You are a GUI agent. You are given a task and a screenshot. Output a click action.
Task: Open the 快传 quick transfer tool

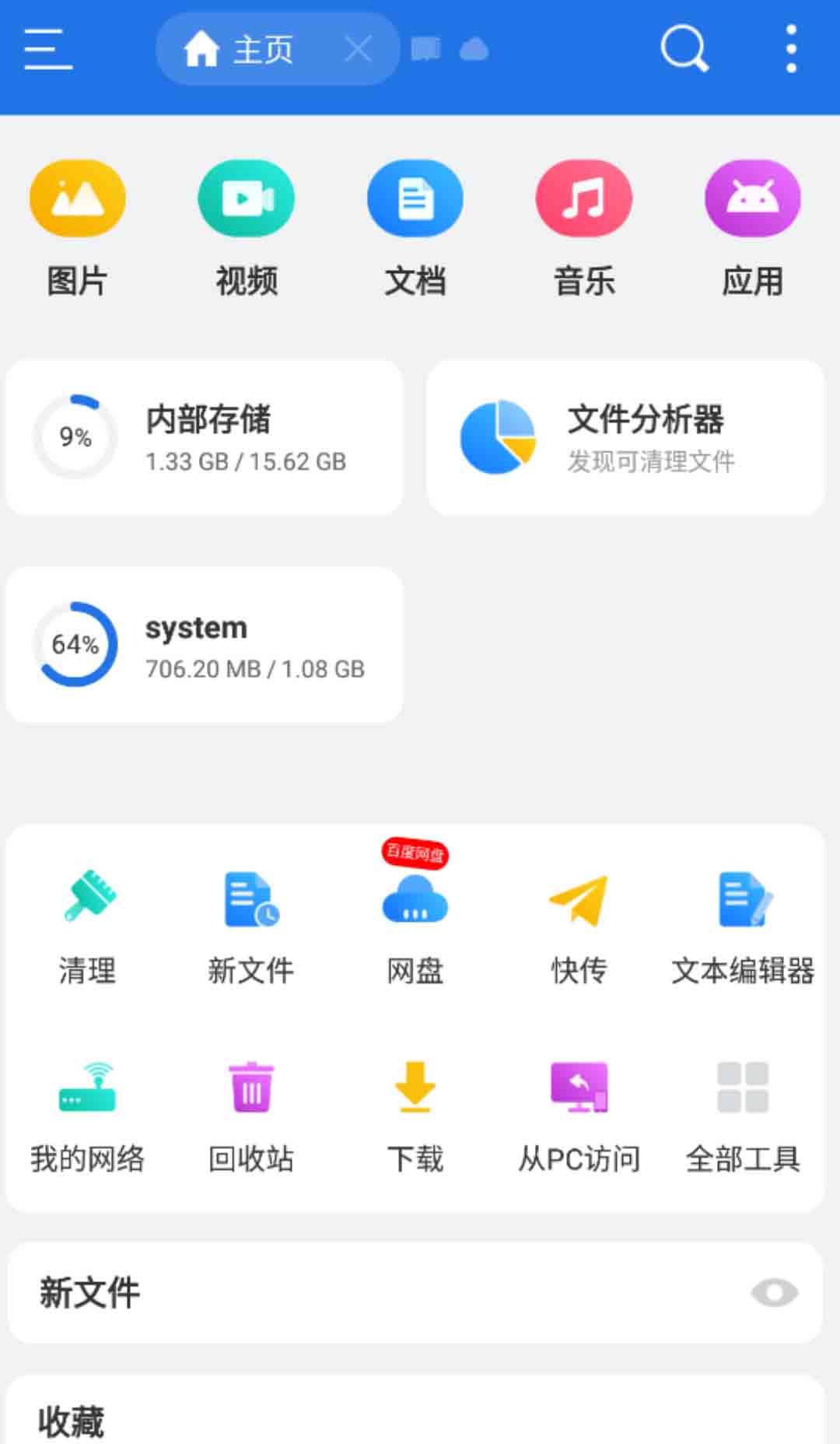pyautogui.click(x=579, y=927)
